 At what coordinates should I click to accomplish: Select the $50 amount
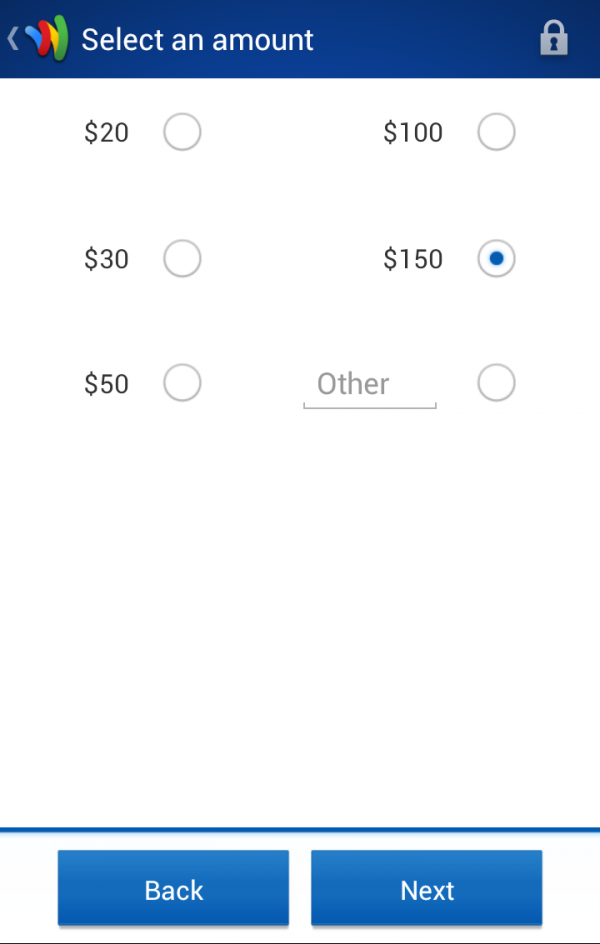182,382
